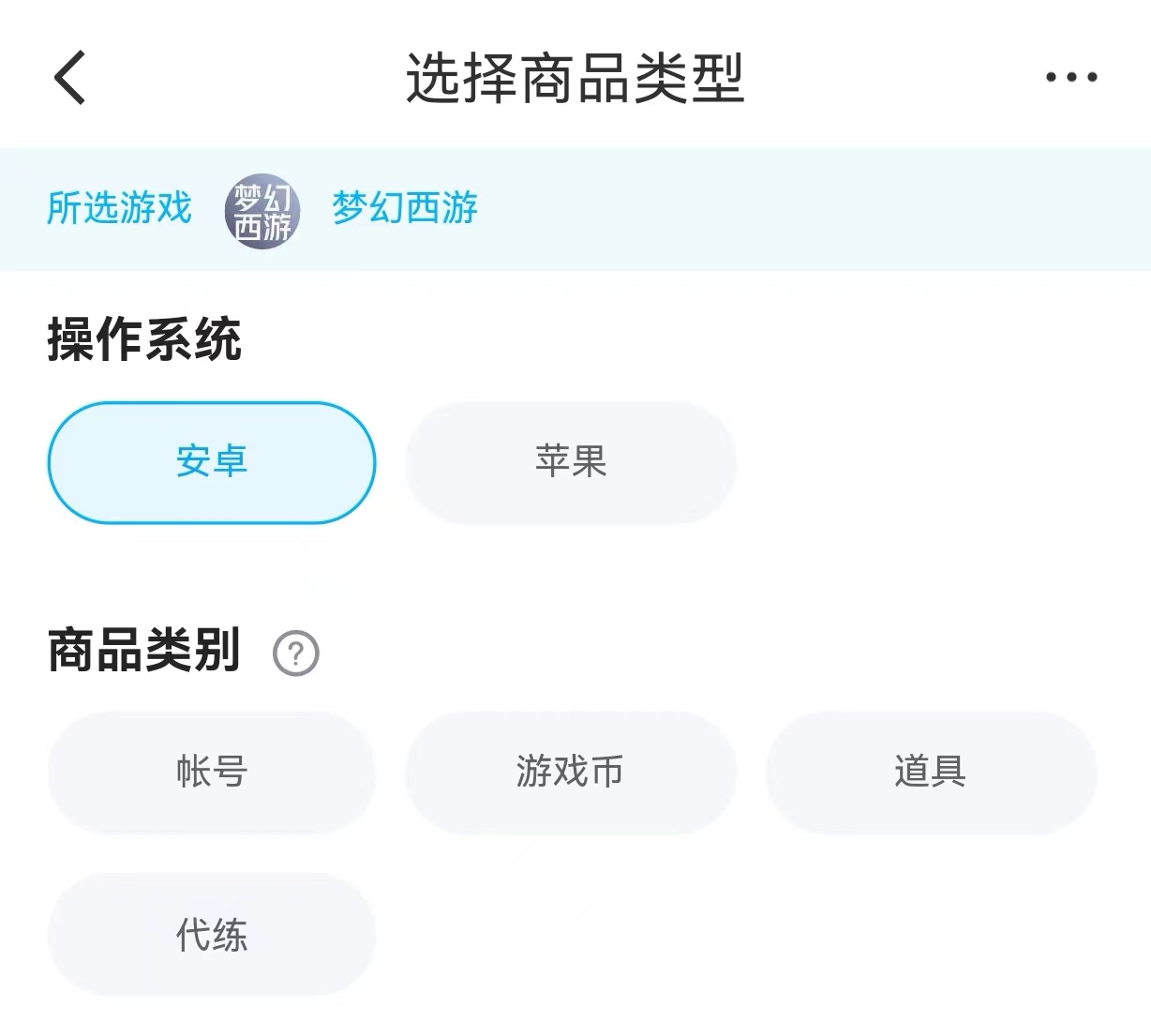This screenshot has height=1036, width=1151.
Task: Tap the 代练 category option
Action: click(x=212, y=935)
